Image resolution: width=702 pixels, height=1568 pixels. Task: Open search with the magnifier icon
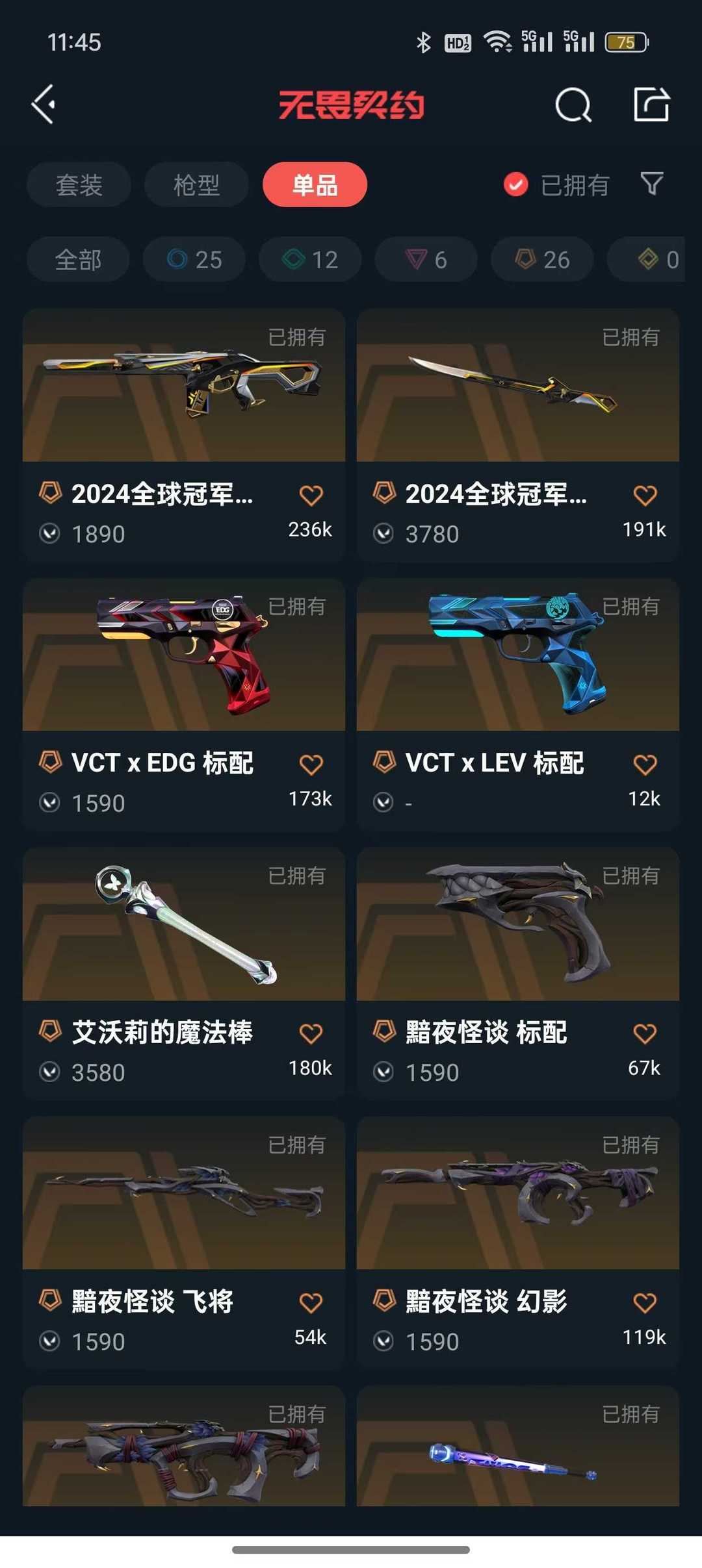coord(571,106)
